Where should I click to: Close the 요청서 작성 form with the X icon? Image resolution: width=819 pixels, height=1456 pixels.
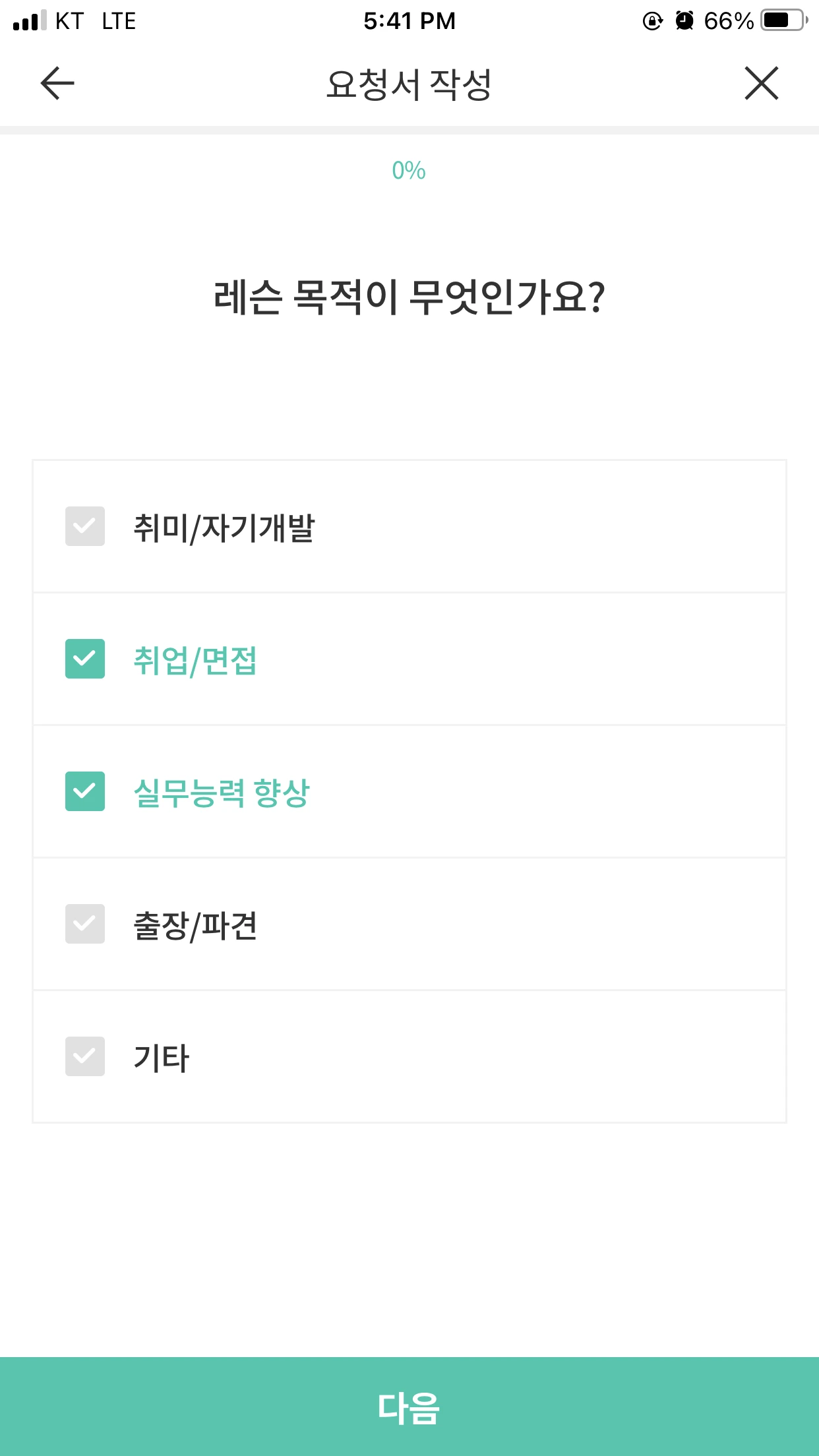pos(761,83)
